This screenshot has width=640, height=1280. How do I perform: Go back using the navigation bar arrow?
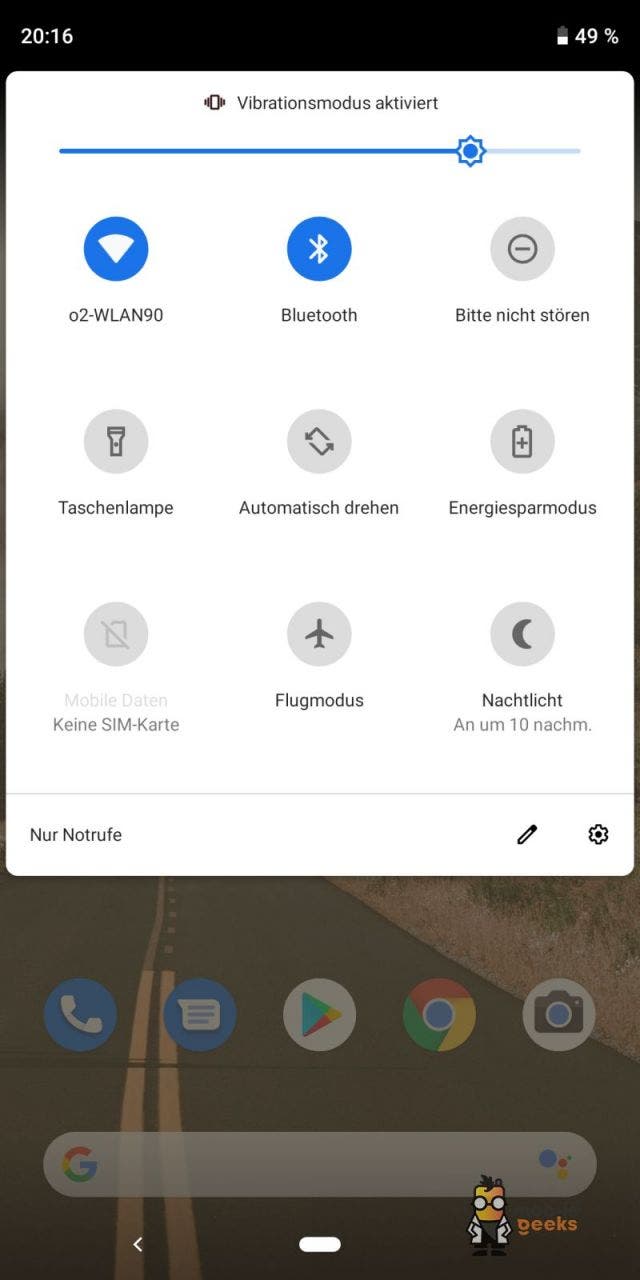(x=138, y=1244)
